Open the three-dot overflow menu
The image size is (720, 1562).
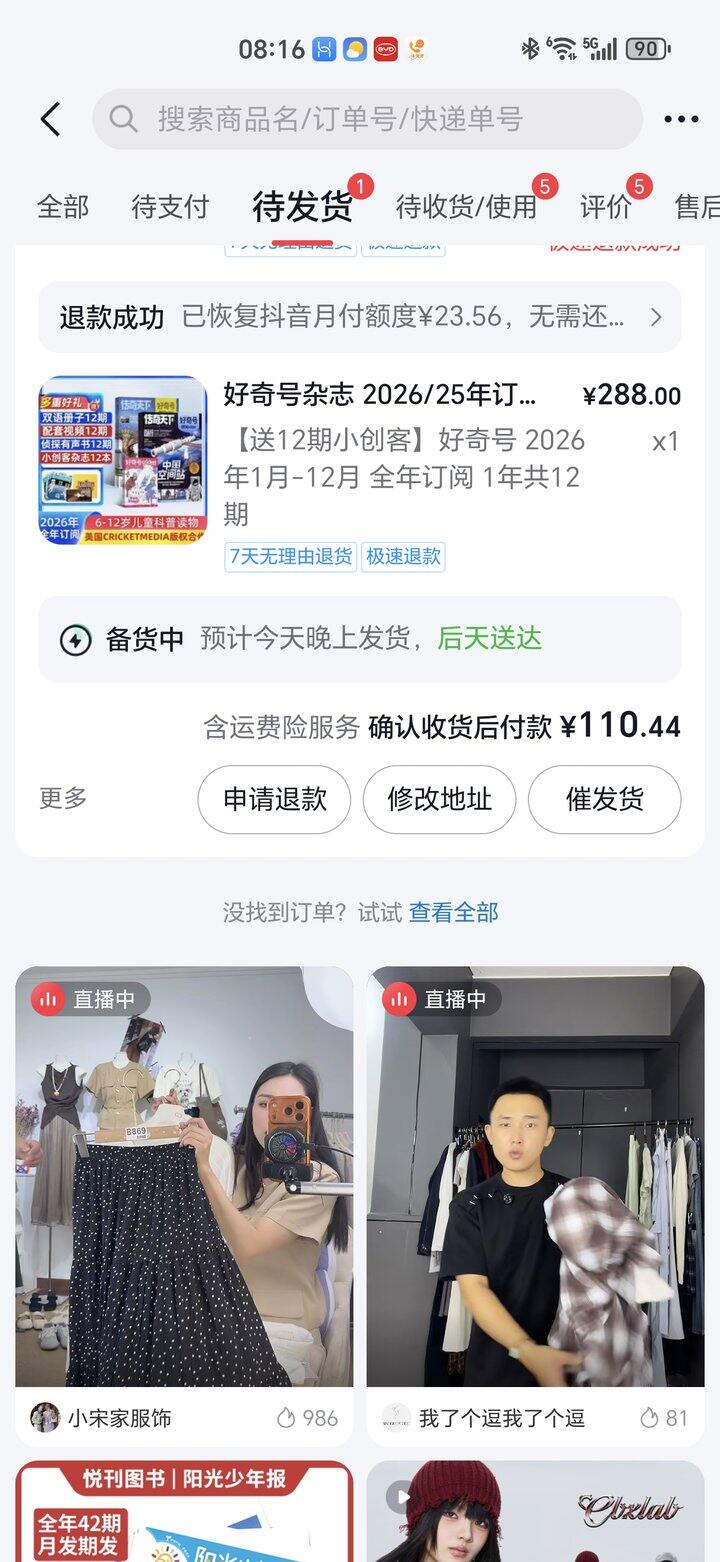coord(680,118)
